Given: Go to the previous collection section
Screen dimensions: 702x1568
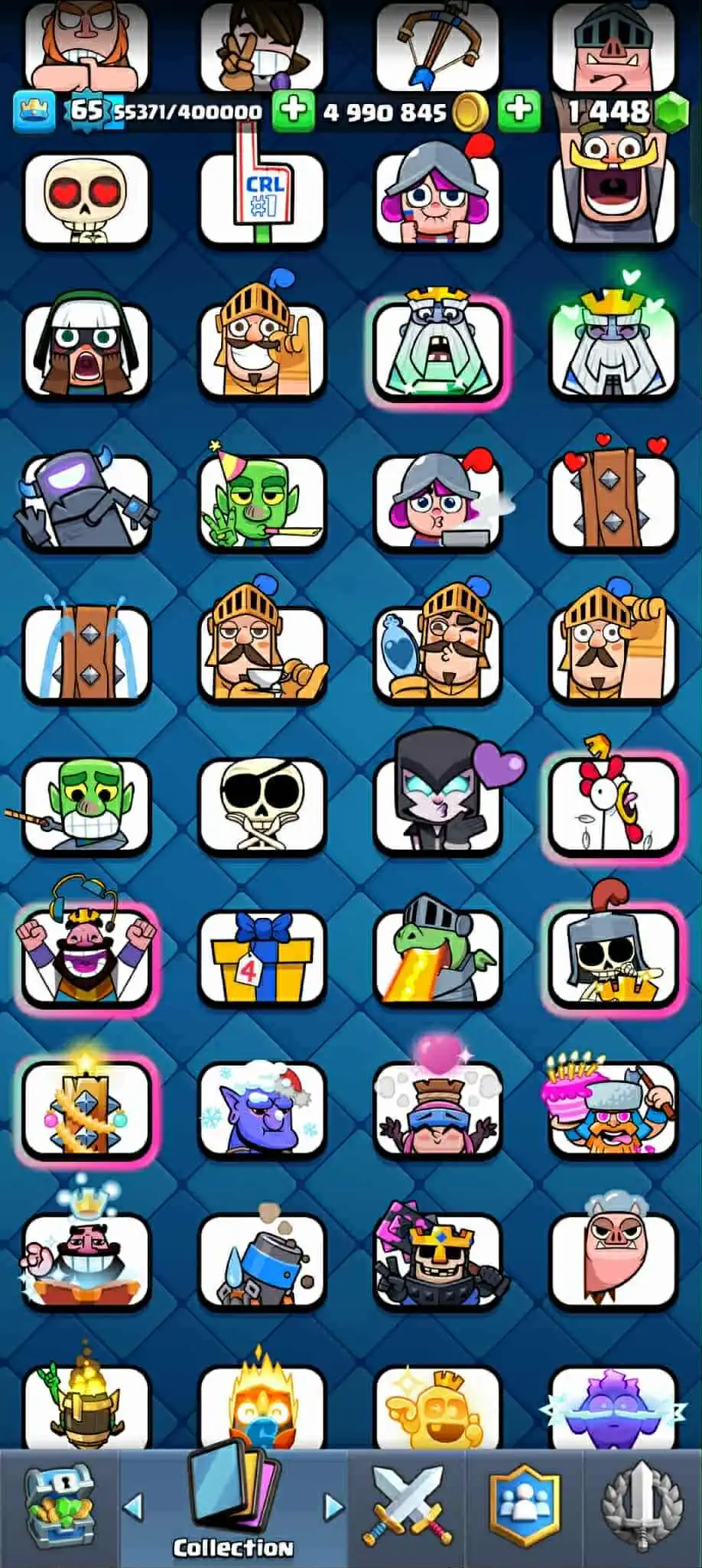Looking at the screenshot, I should tap(133, 1507).
